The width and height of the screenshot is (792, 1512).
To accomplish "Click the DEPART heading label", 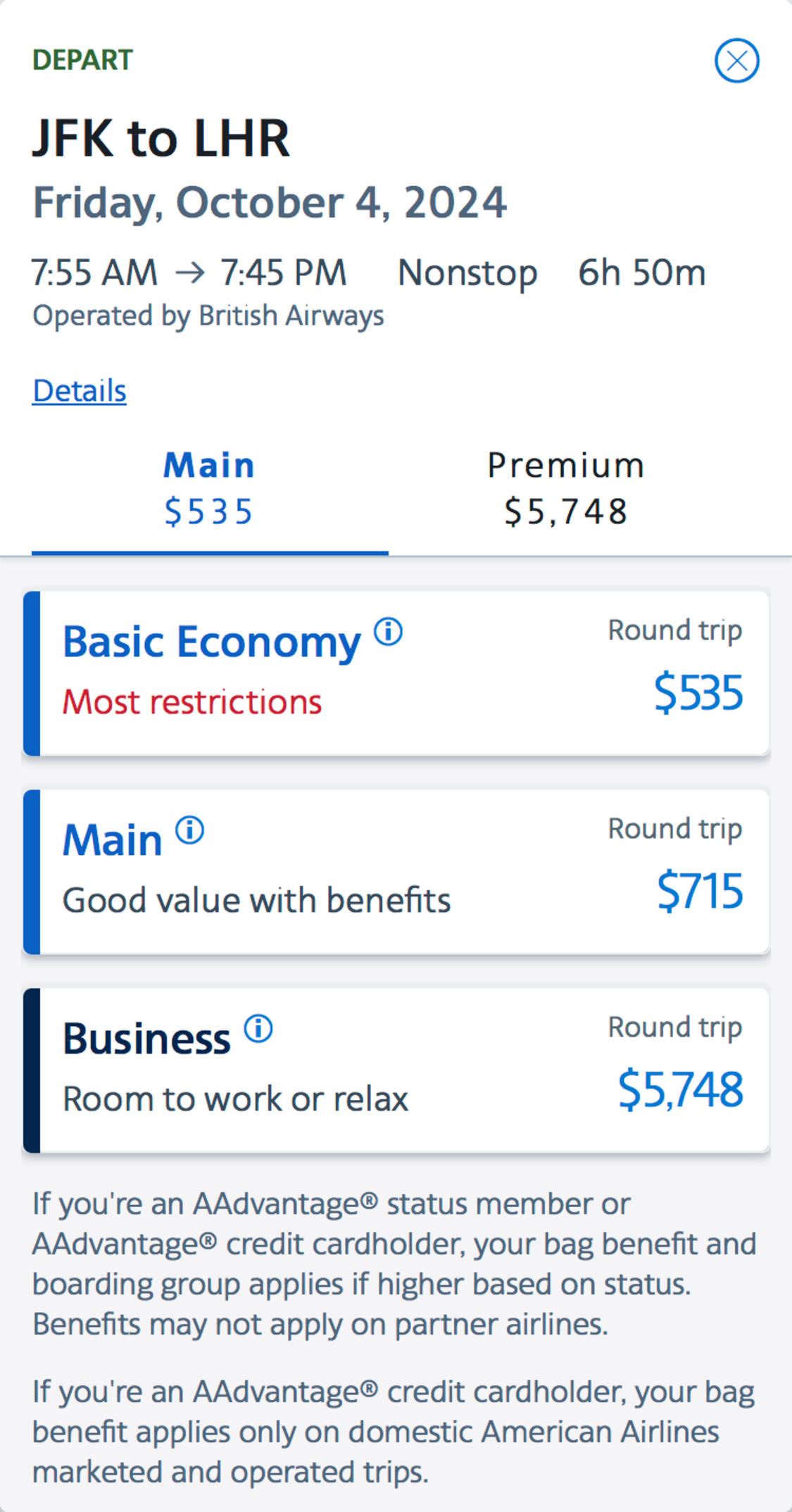I will [82, 59].
